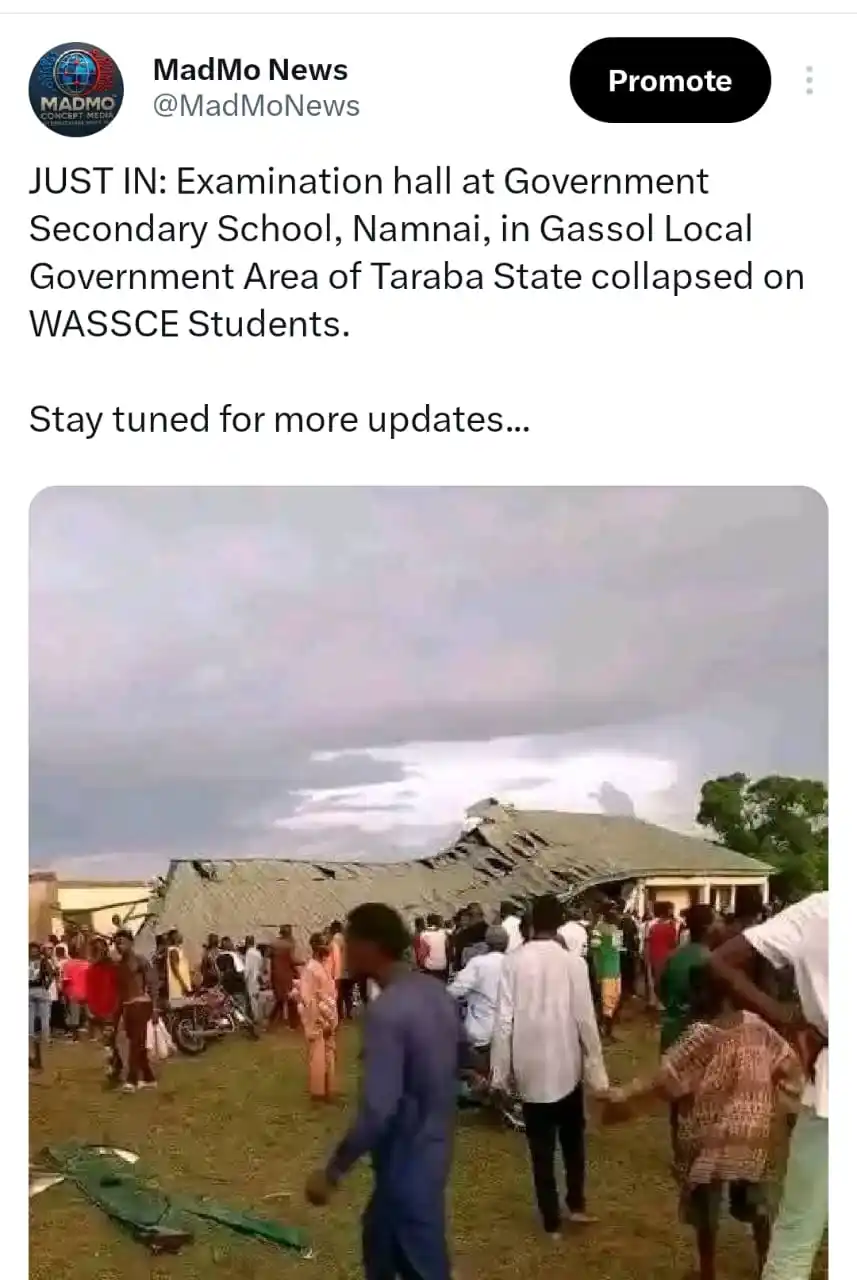This screenshot has width=857, height=1280.
Task: Open MadMo News profile picture
Action: [76, 89]
